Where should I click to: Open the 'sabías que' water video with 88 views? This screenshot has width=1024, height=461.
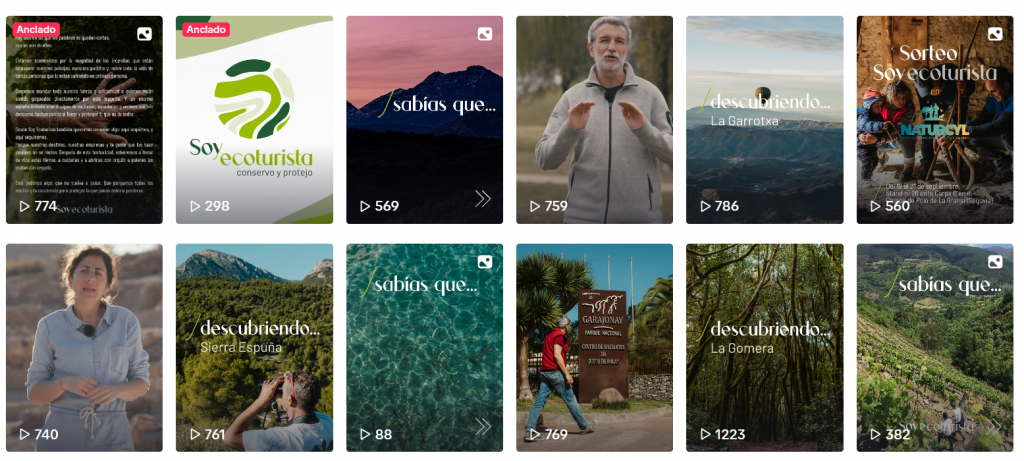click(424, 348)
